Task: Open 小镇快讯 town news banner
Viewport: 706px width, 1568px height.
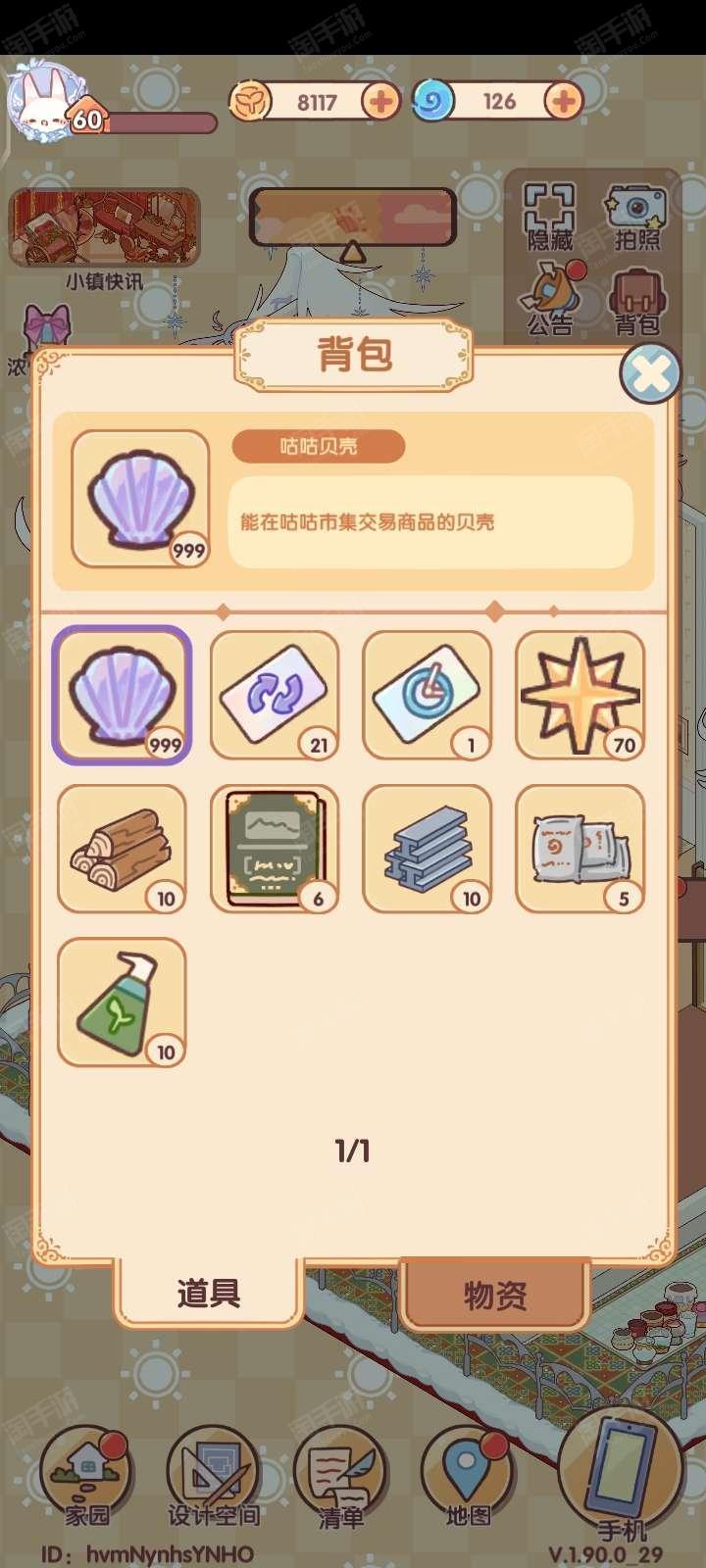Action: pos(104,235)
